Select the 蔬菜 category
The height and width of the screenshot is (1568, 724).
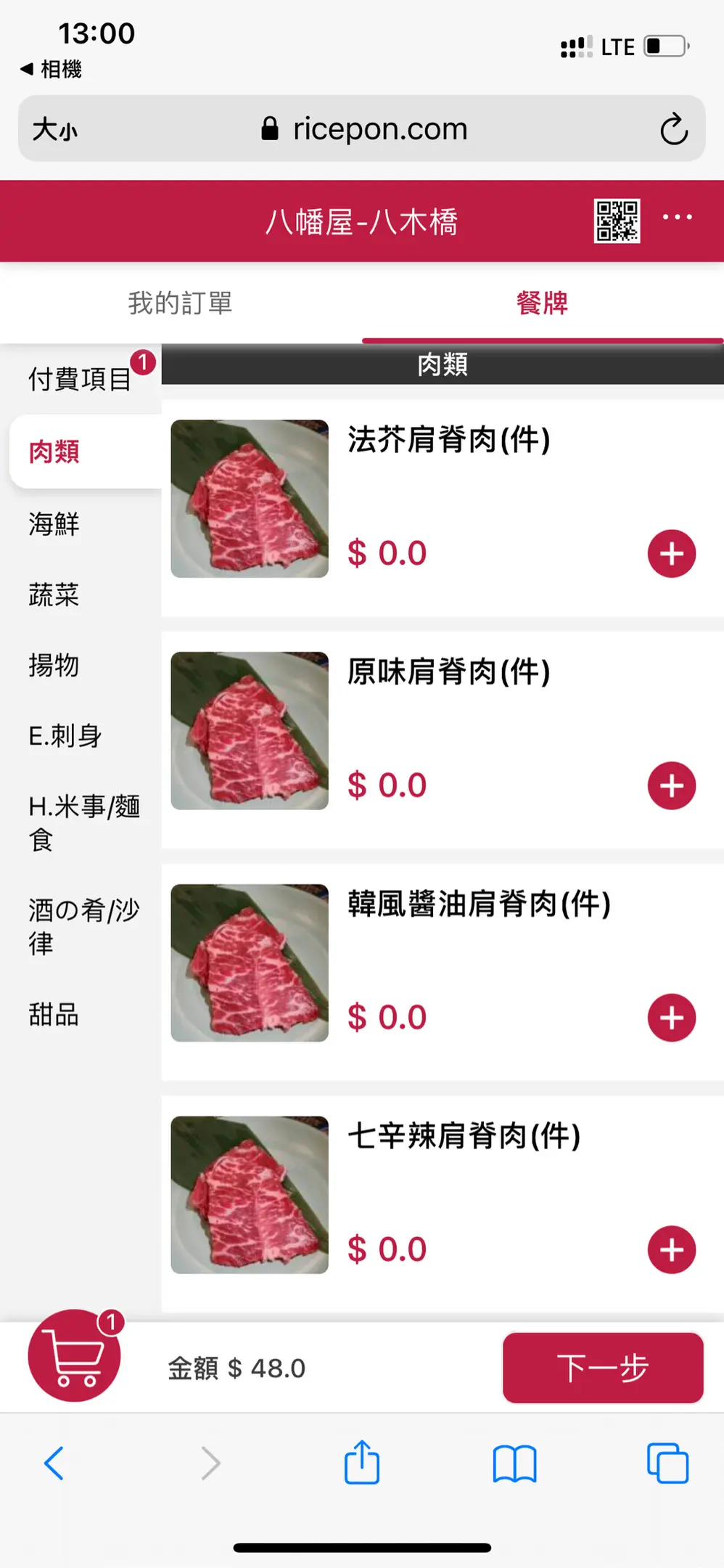[54, 595]
